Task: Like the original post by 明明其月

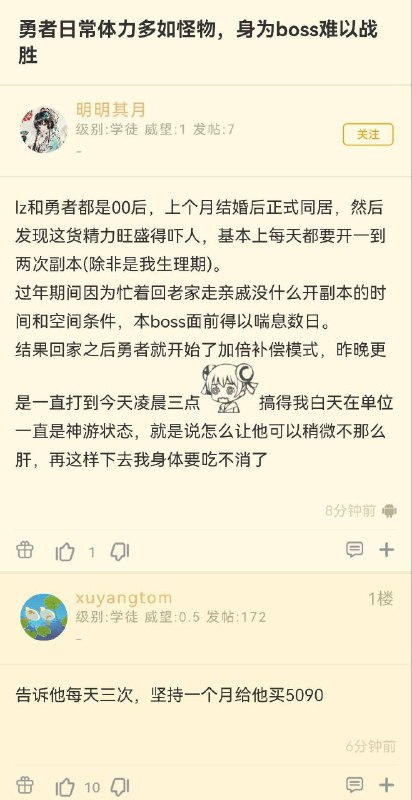Action: 65,552
